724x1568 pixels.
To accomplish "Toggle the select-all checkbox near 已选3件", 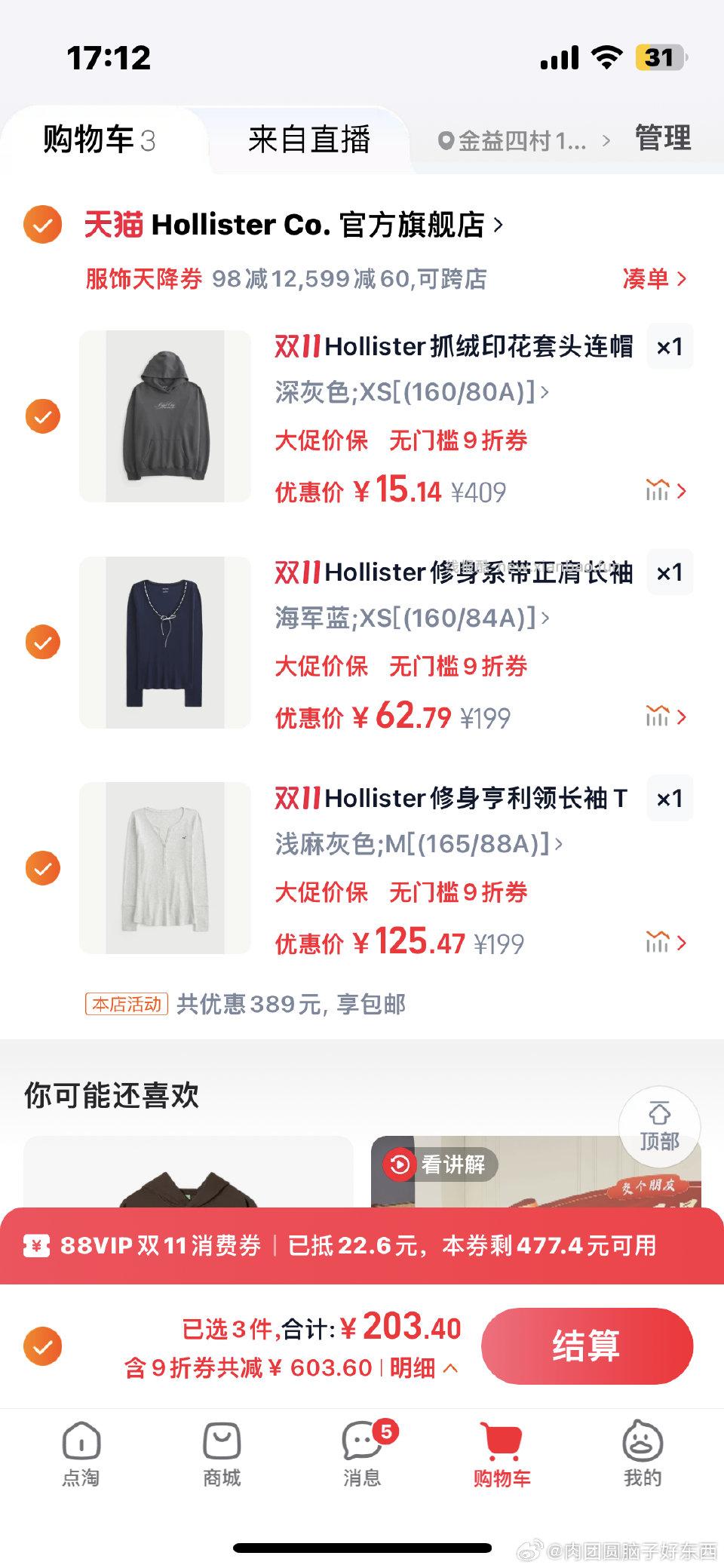I will point(43,1348).
